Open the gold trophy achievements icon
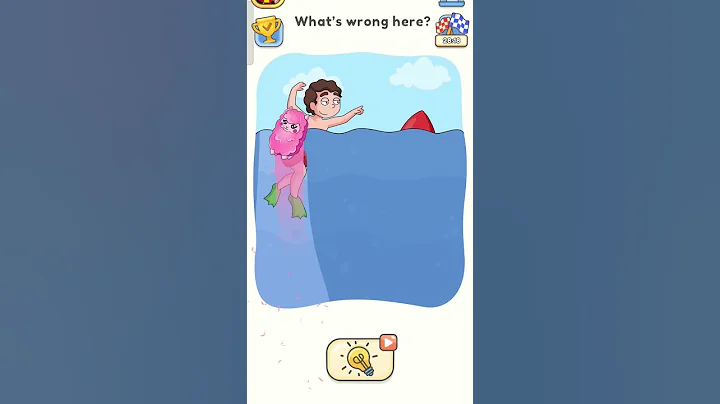Viewport: 720px width, 404px height. click(x=267, y=30)
